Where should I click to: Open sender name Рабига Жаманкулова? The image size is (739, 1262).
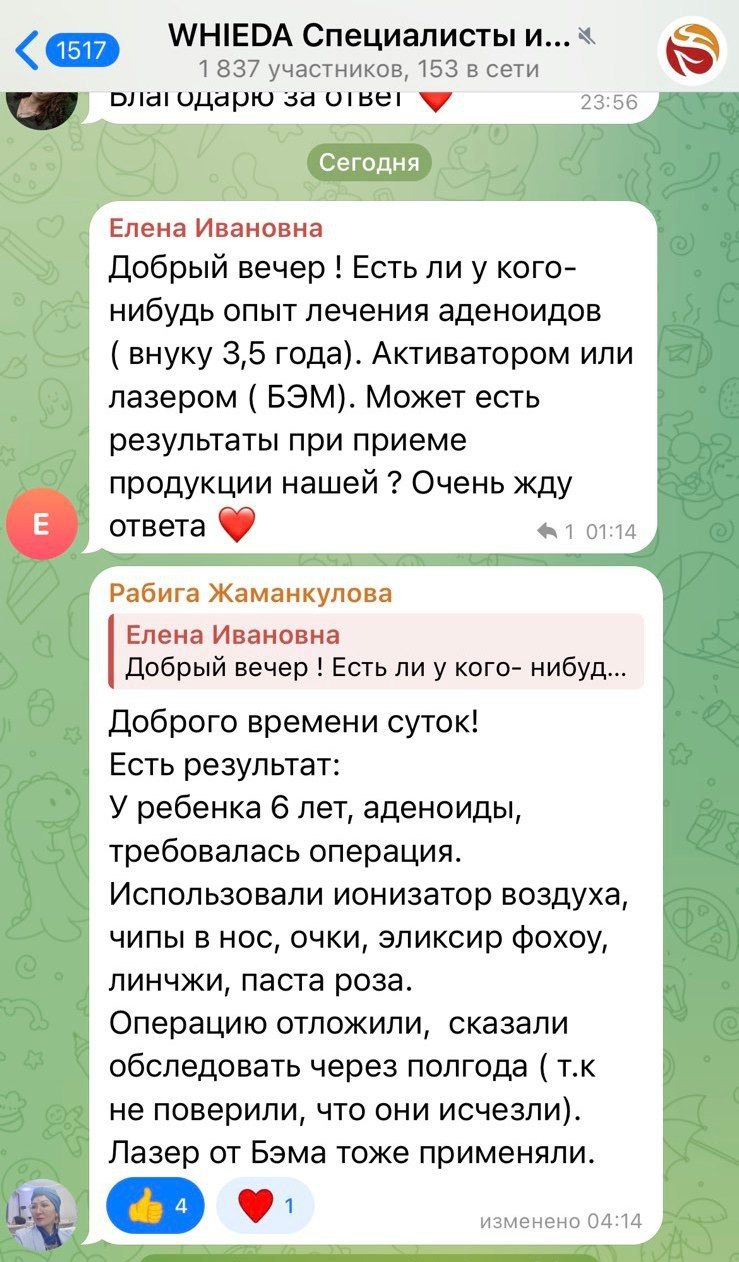(250, 594)
